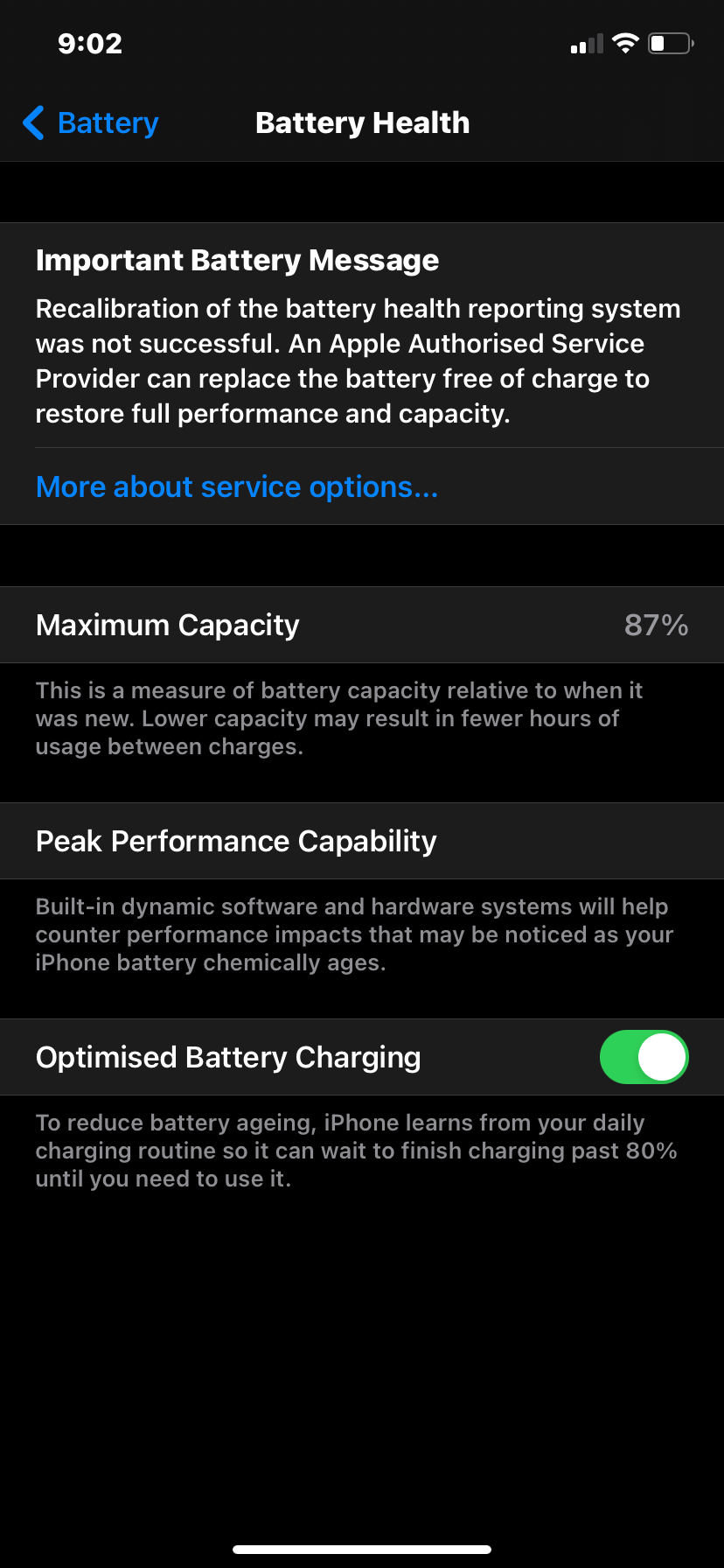
Task: Expand the Maximum Capacity row
Action: point(168,625)
